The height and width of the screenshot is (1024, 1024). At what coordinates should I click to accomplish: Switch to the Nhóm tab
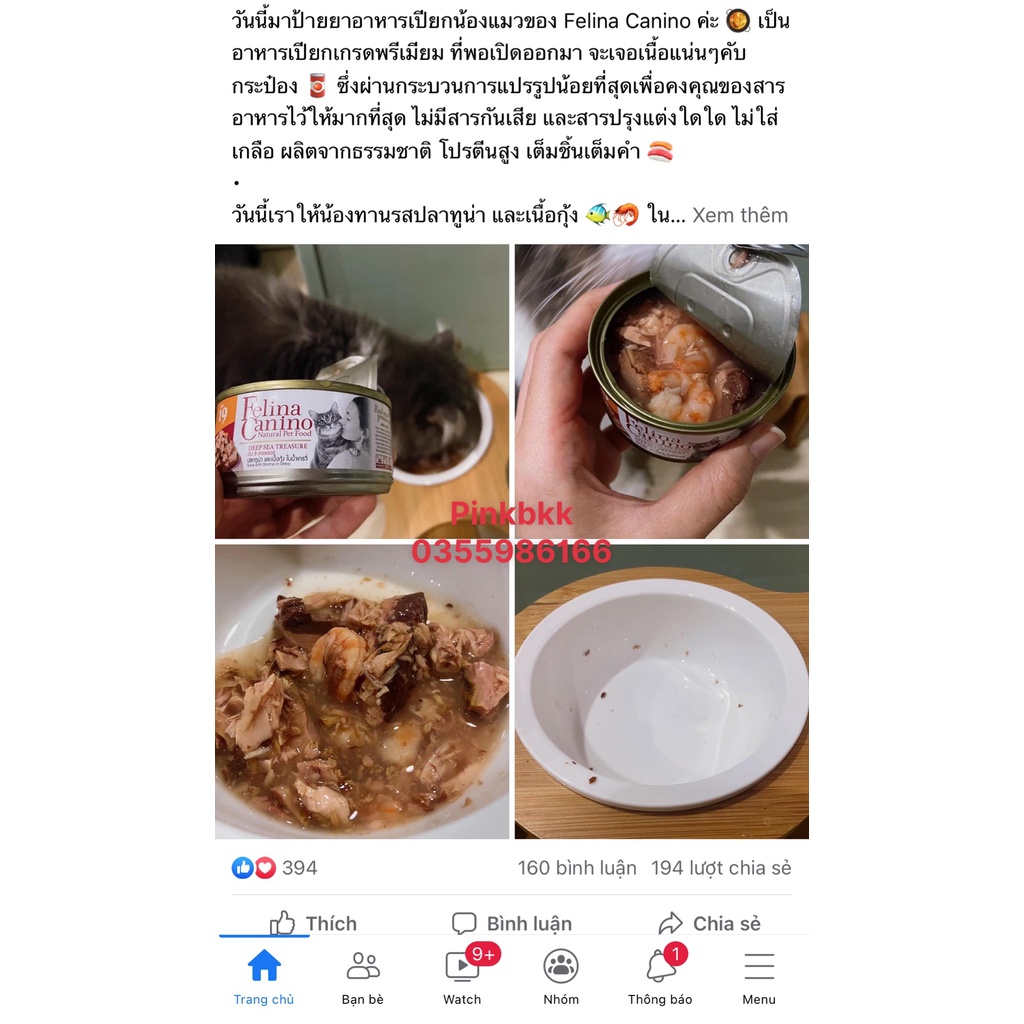pos(561,977)
